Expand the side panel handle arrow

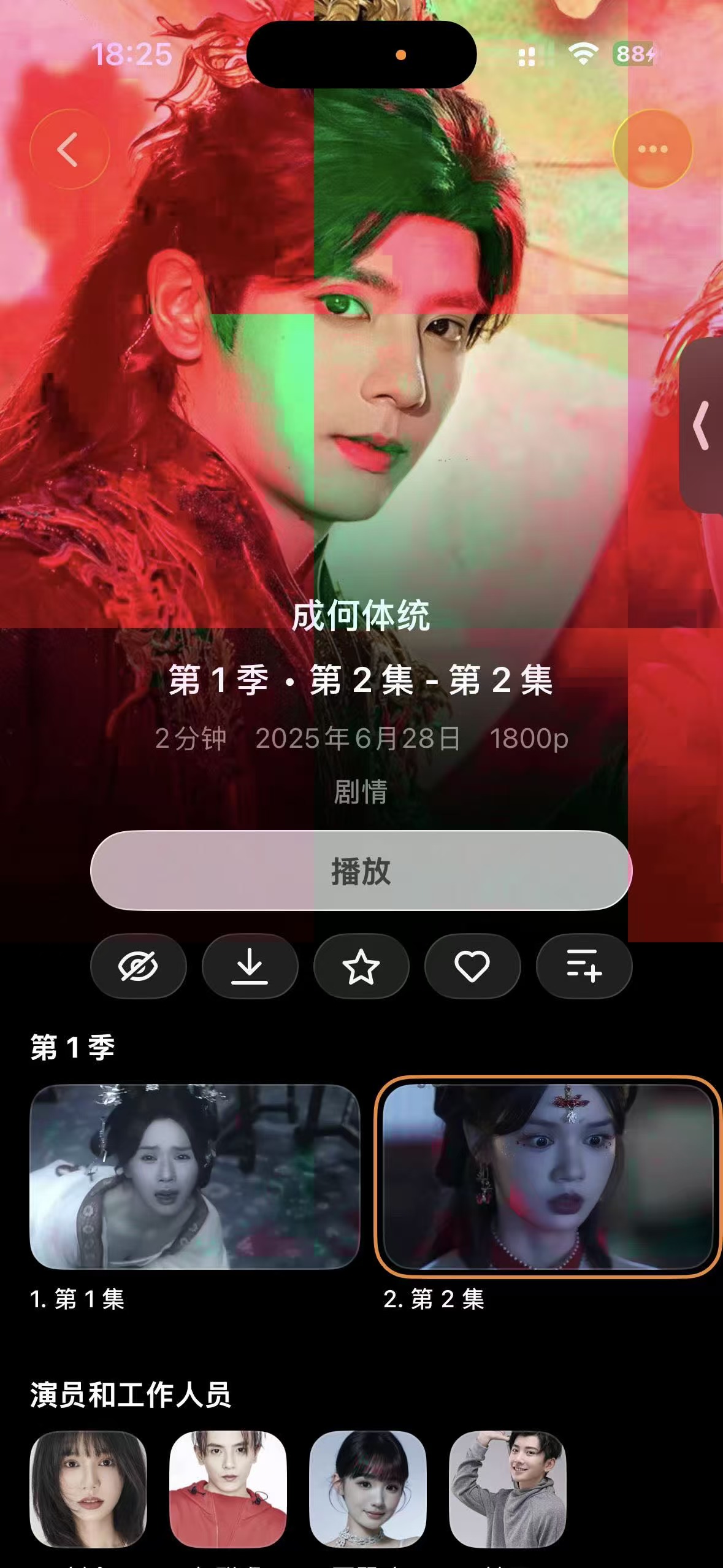pos(702,426)
